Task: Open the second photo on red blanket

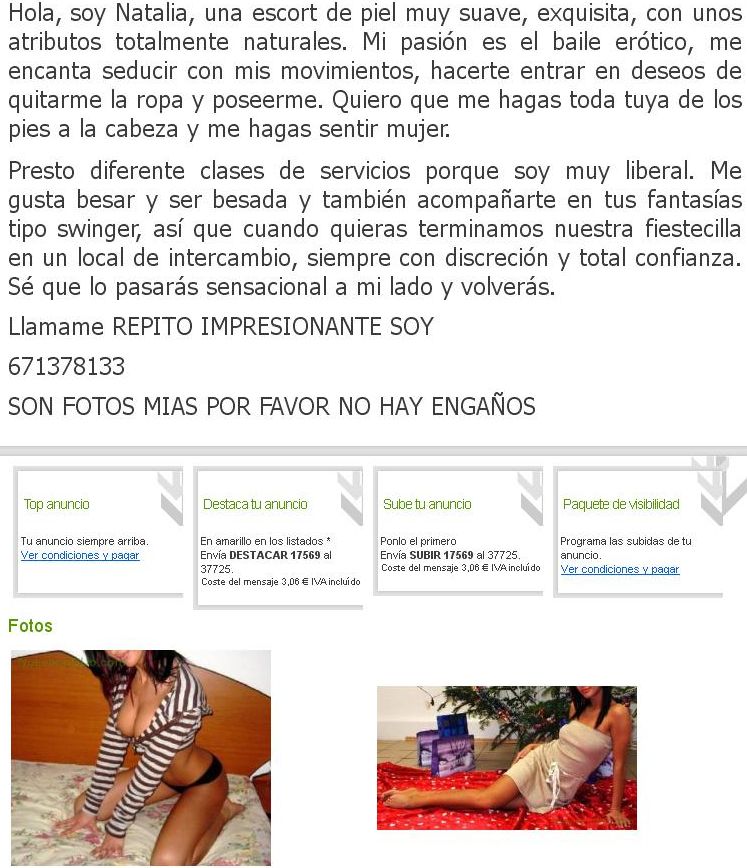Action: 507,758
